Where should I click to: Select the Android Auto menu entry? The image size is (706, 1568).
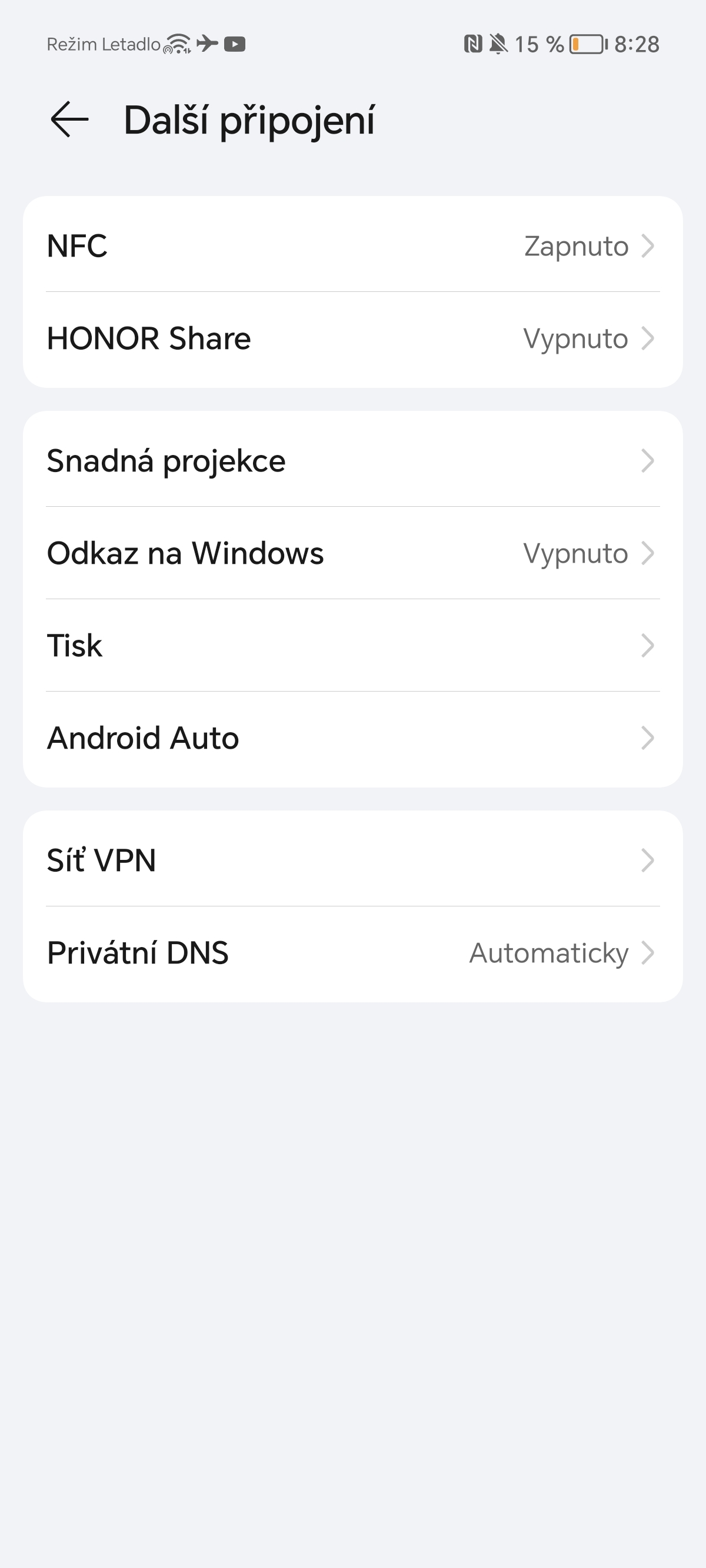(353, 737)
